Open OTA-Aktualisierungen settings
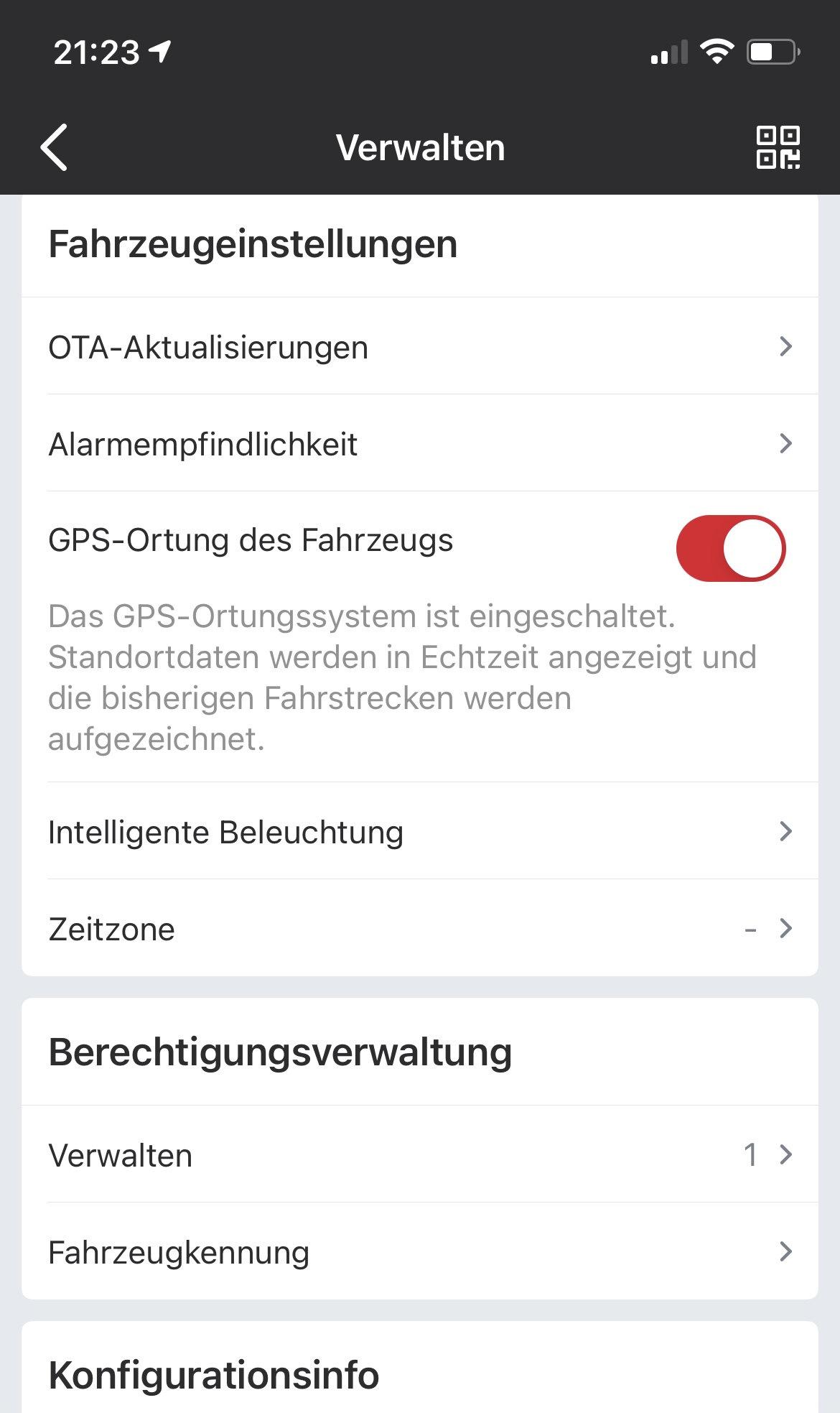Image resolution: width=840 pixels, height=1413 pixels. click(420, 347)
